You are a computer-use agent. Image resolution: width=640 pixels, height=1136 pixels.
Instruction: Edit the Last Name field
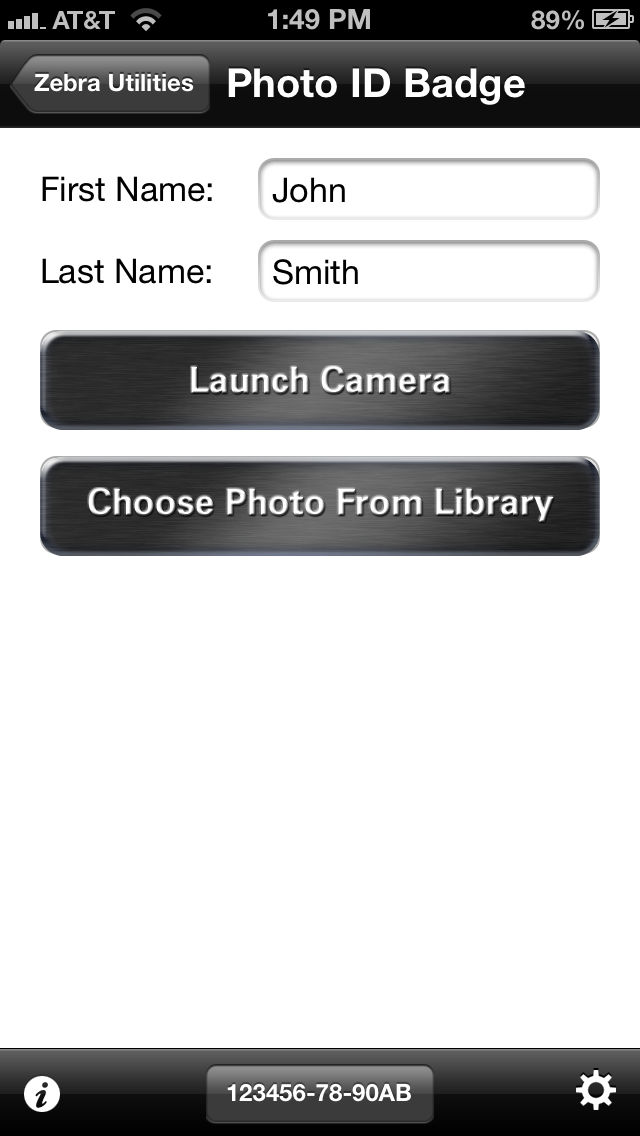coord(428,271)
